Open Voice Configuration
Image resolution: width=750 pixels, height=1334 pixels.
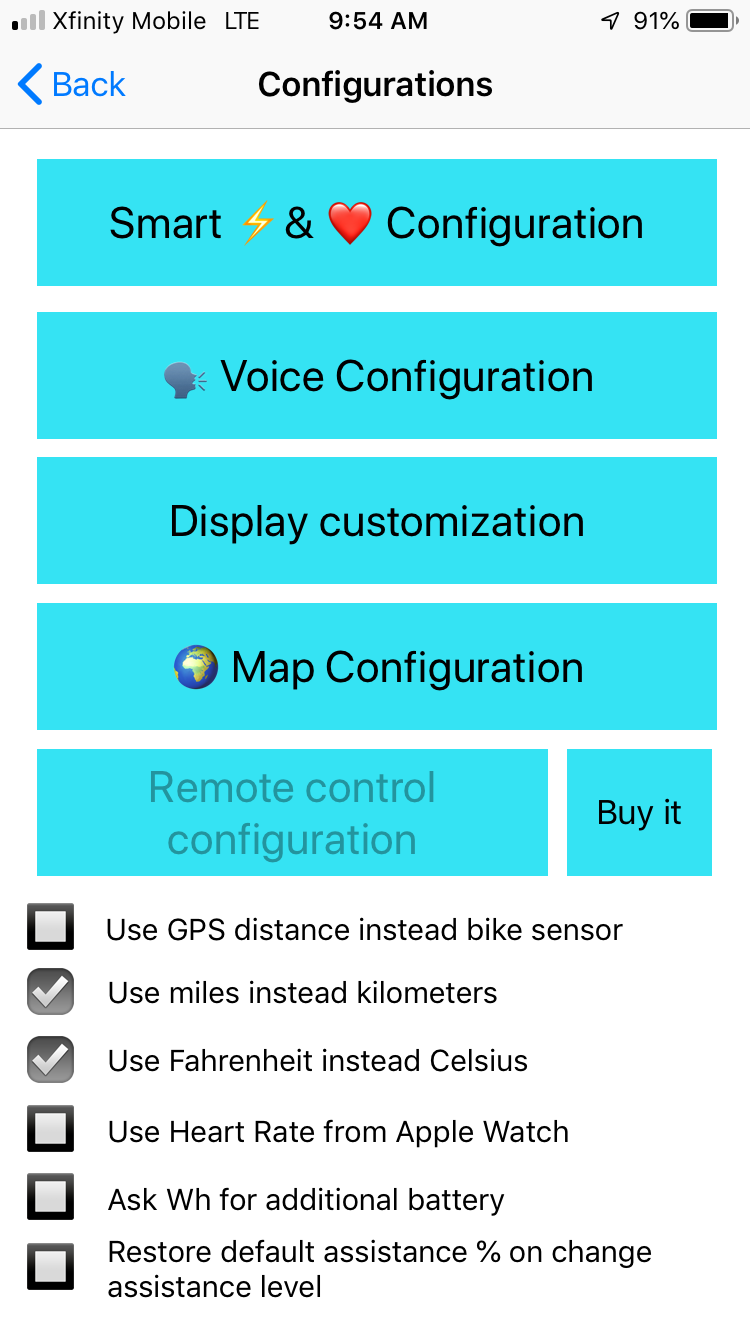point(377,376)
